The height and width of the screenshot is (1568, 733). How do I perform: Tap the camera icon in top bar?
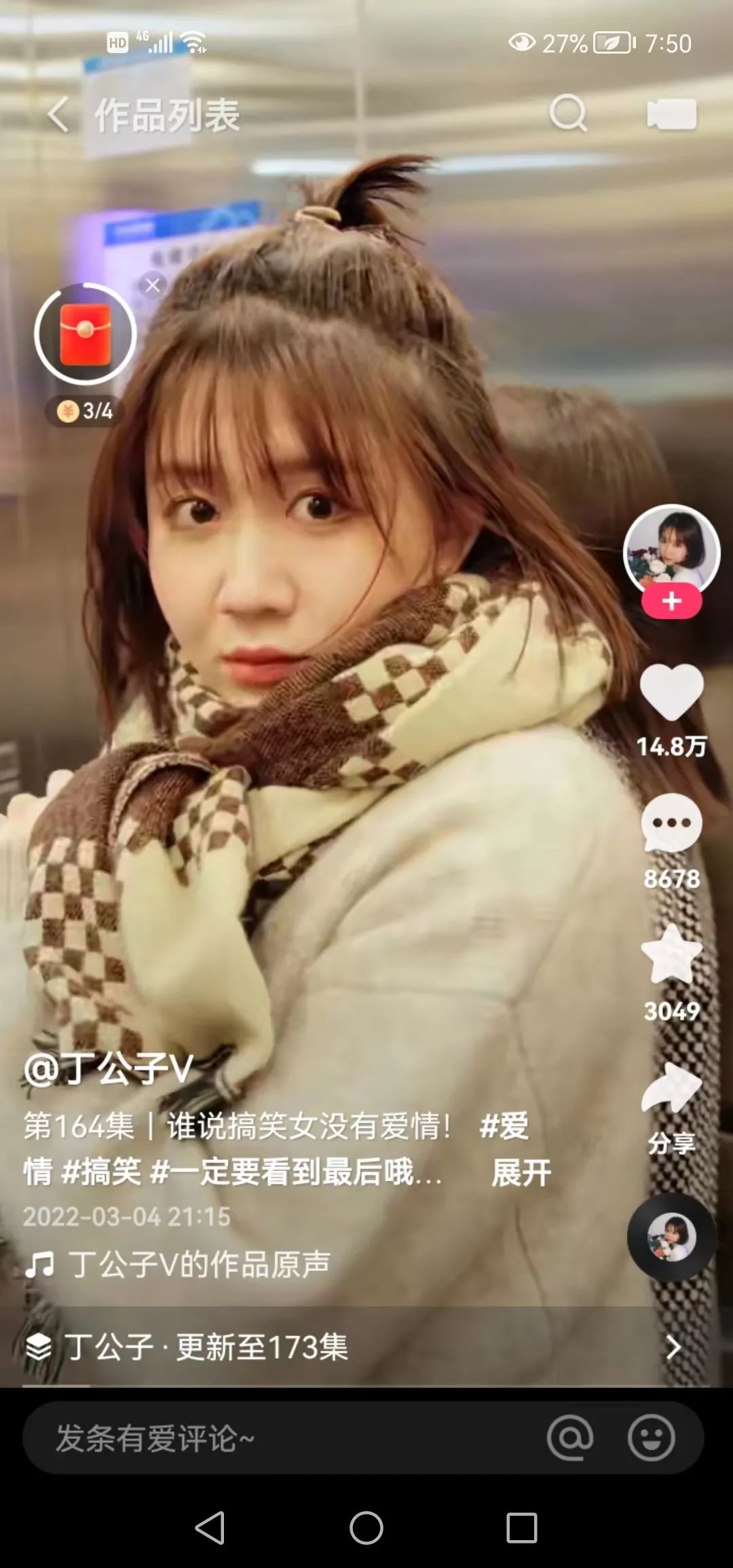point(671,114)
